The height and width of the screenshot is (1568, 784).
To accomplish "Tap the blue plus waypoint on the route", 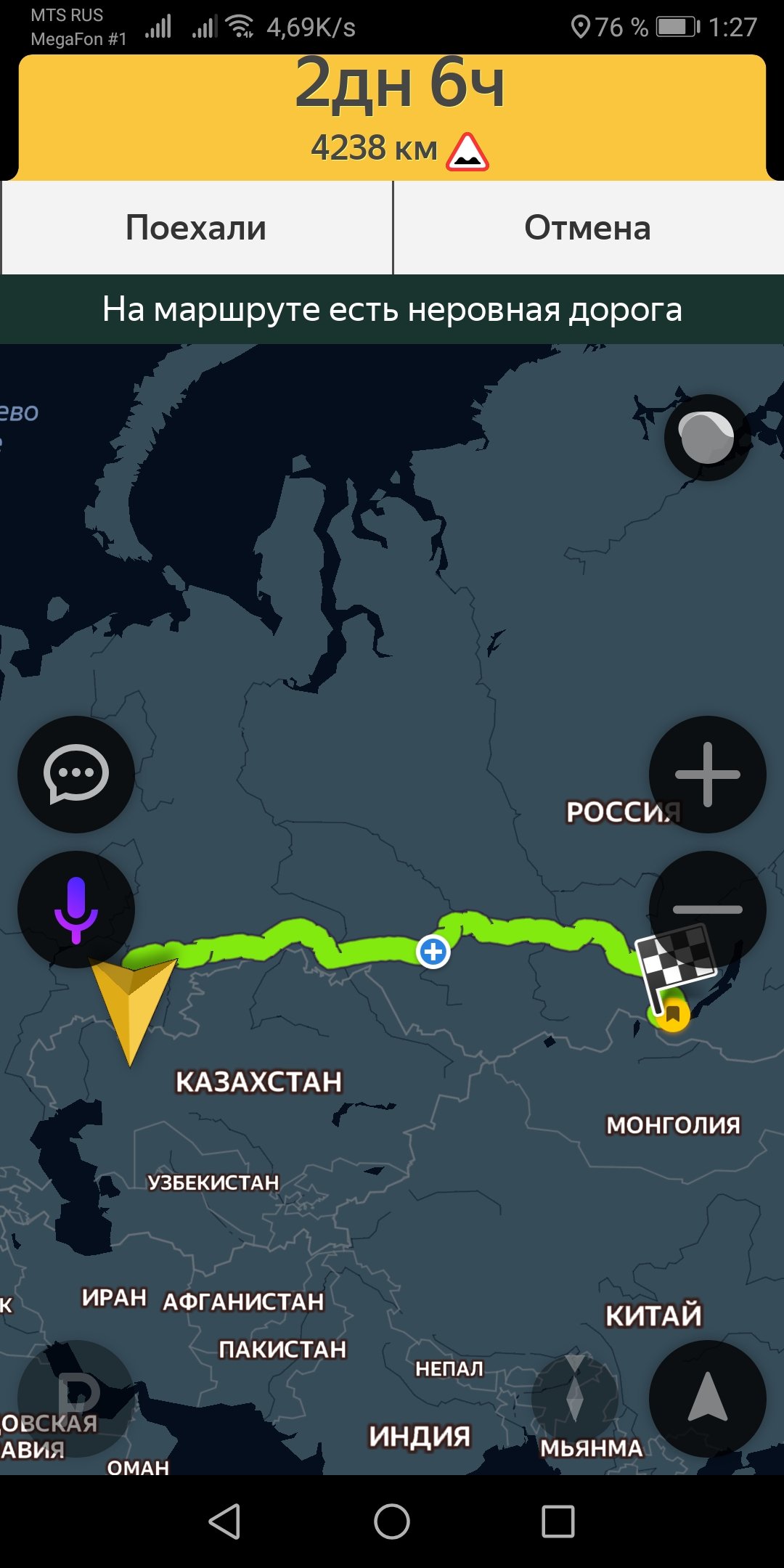I will click(433, 951).
